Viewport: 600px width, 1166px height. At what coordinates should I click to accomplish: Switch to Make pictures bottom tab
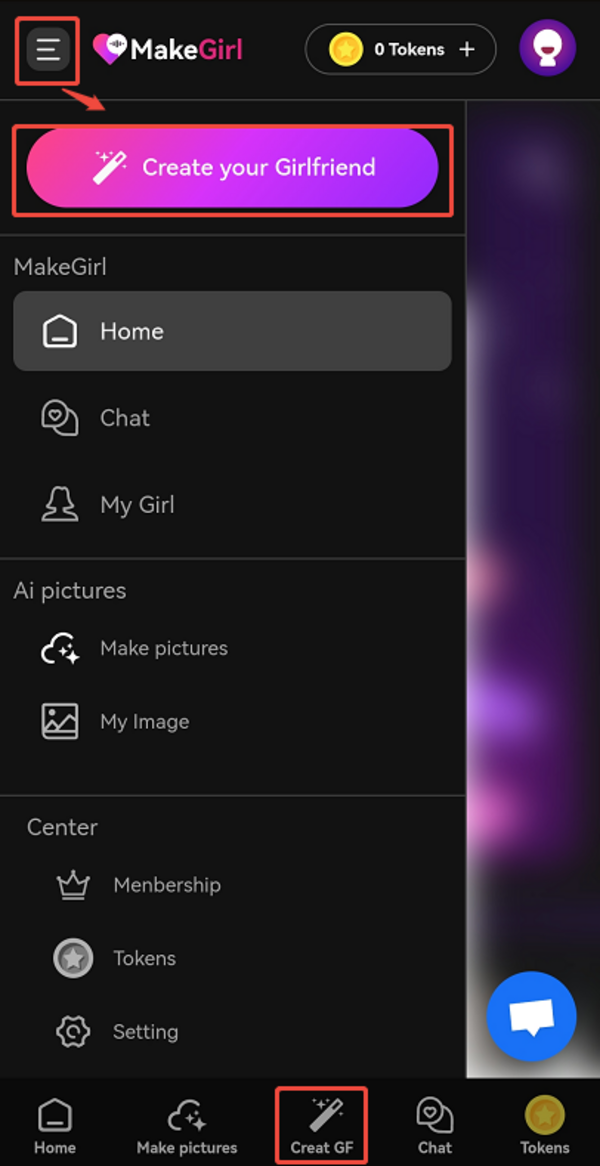coord(187,1125)
